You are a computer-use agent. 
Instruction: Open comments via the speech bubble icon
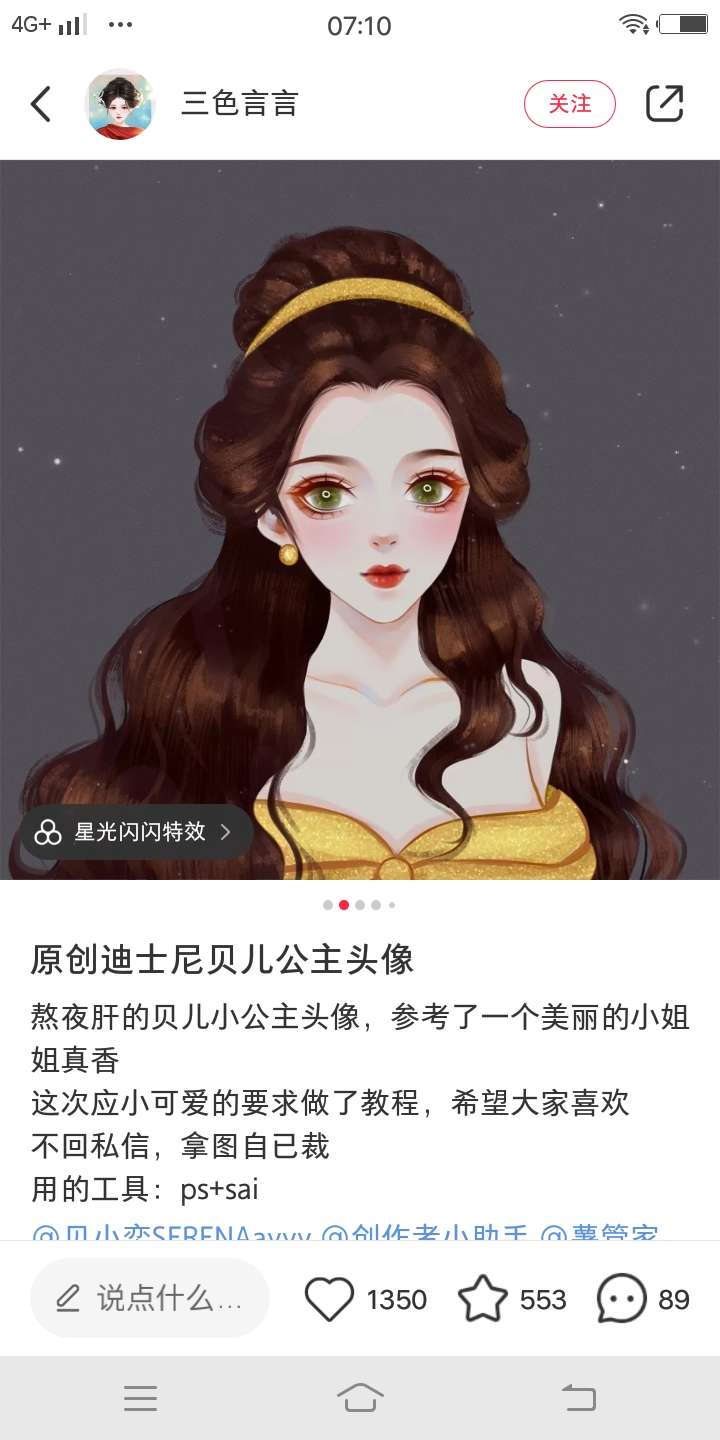pyautogui.click(x=621, y=1299)
